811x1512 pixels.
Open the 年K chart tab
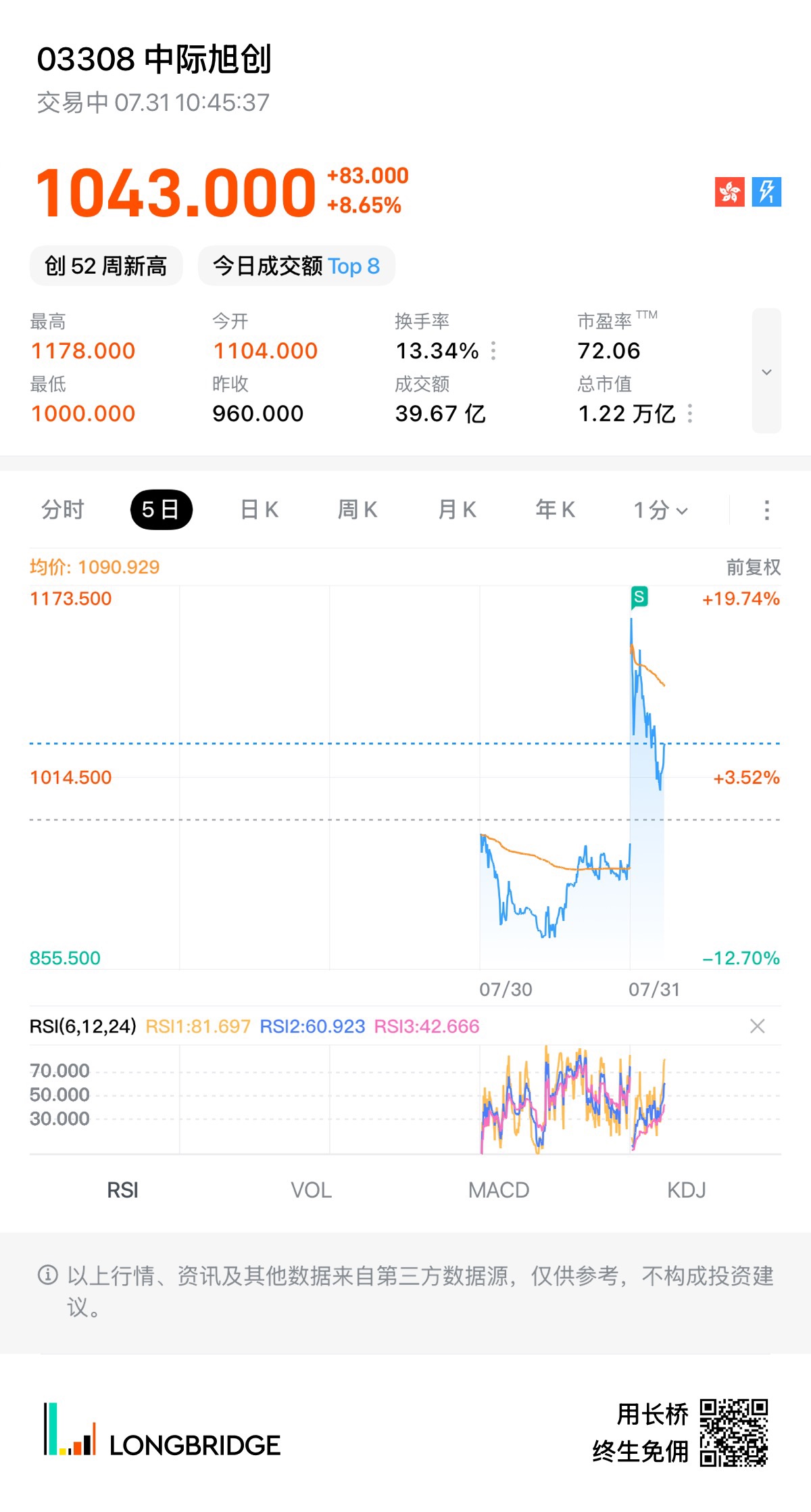point(555,509)
